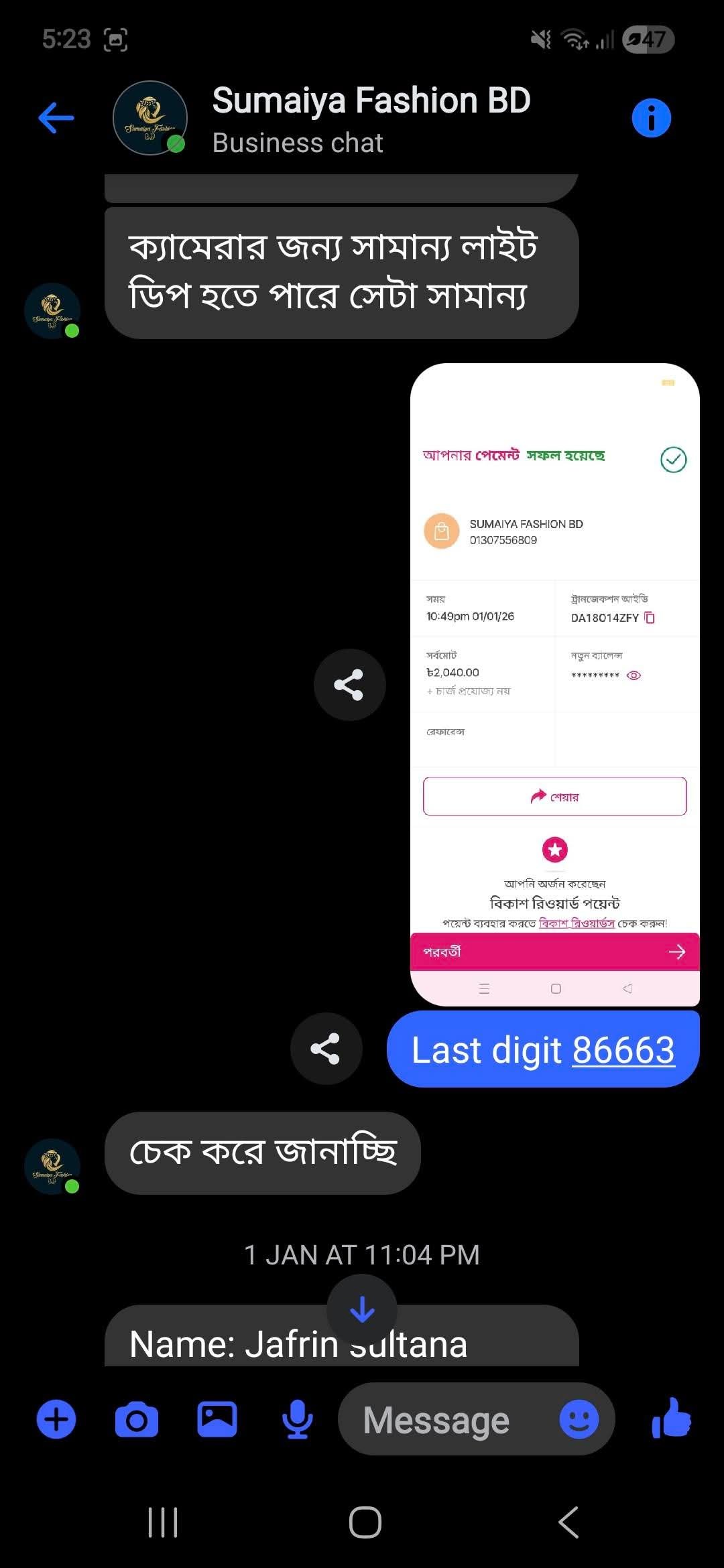Open the camera to take a photo
724x1568 pixels.
point(137,1419)
